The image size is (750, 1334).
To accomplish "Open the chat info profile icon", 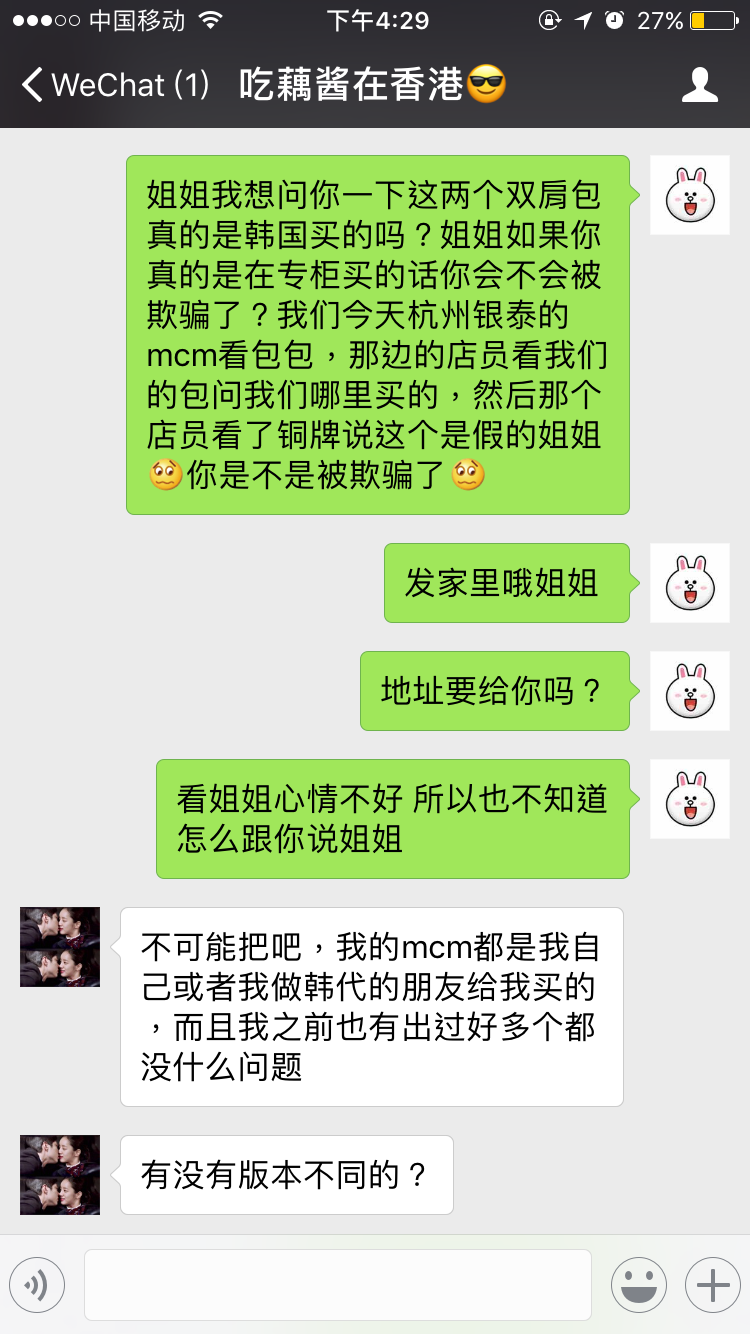I will point(700,85).
